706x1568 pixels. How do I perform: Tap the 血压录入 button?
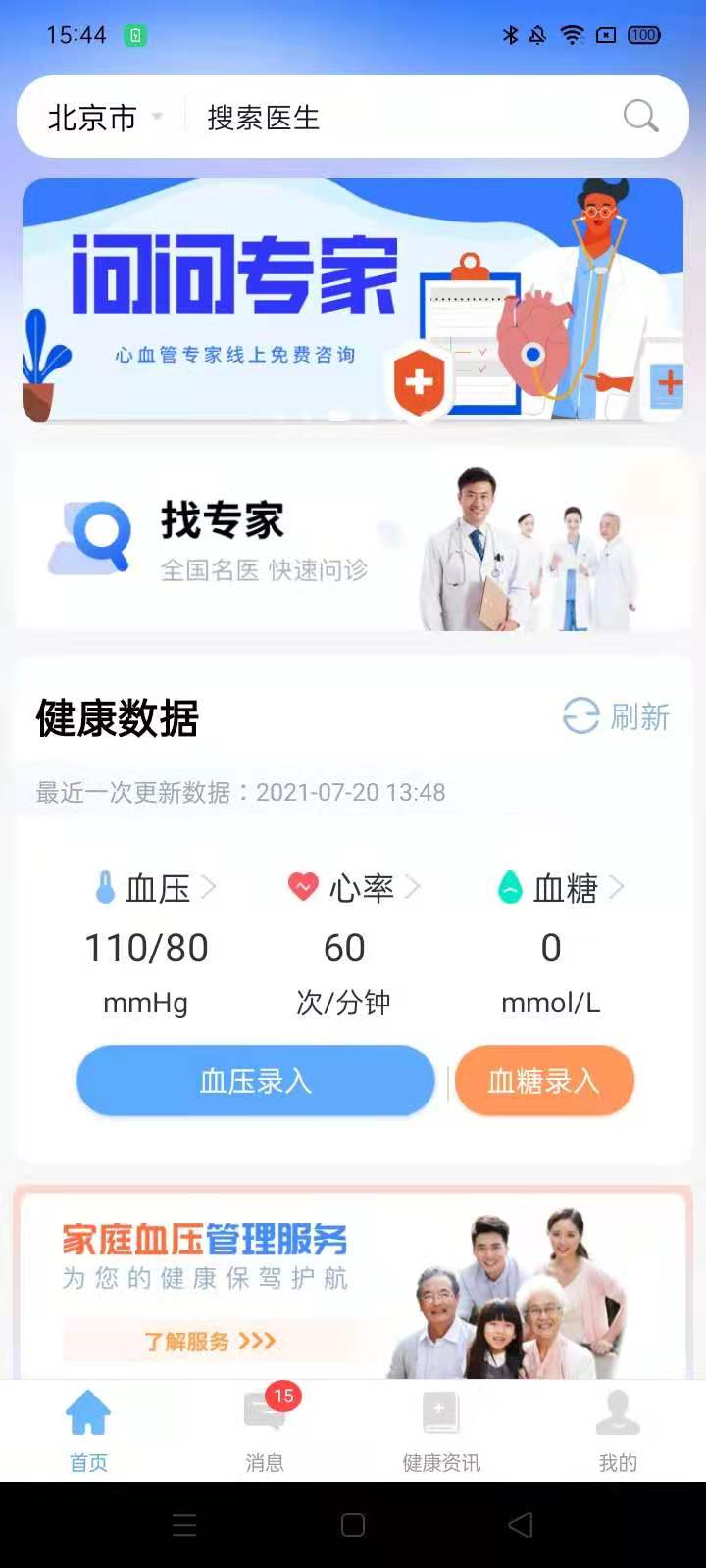click(x=255, y=1080)
